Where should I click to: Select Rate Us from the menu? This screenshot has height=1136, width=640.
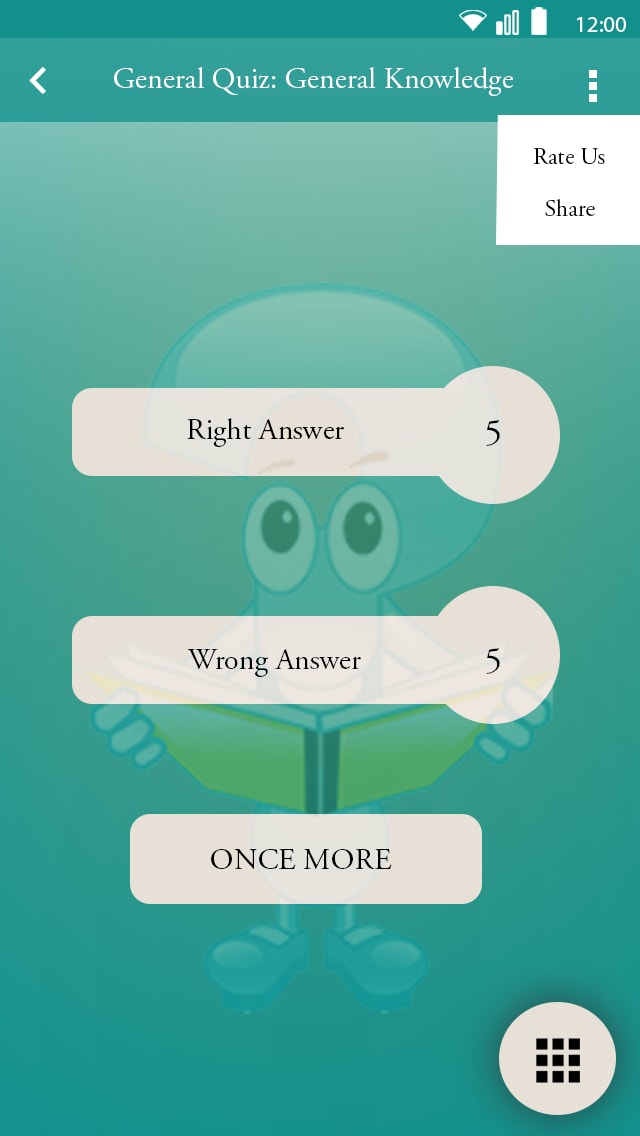point(569,156)
